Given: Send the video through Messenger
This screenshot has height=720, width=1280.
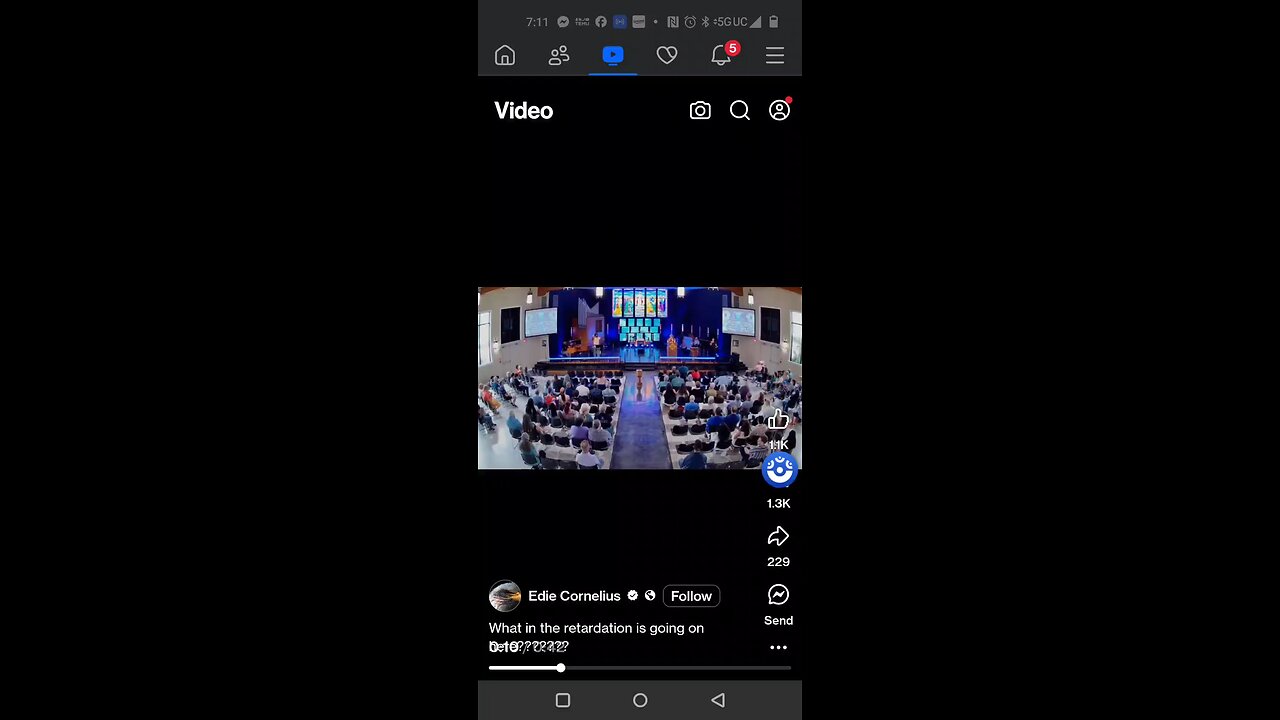Looking at the screenshot, I should pyautogui.click(x=778, y=596).
